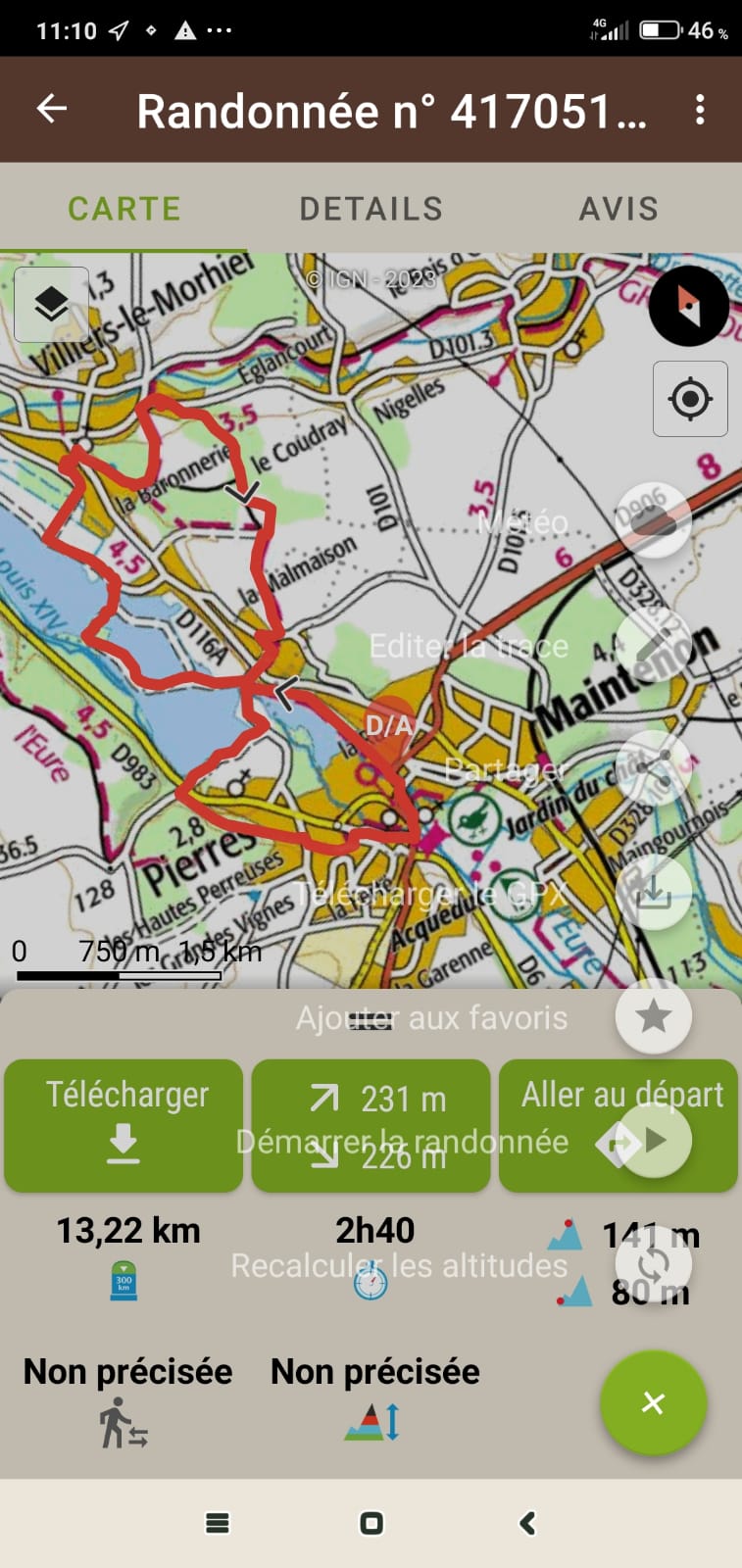Reorient the map using the compass
This screenshot has width=742, height=1568.
689,306
